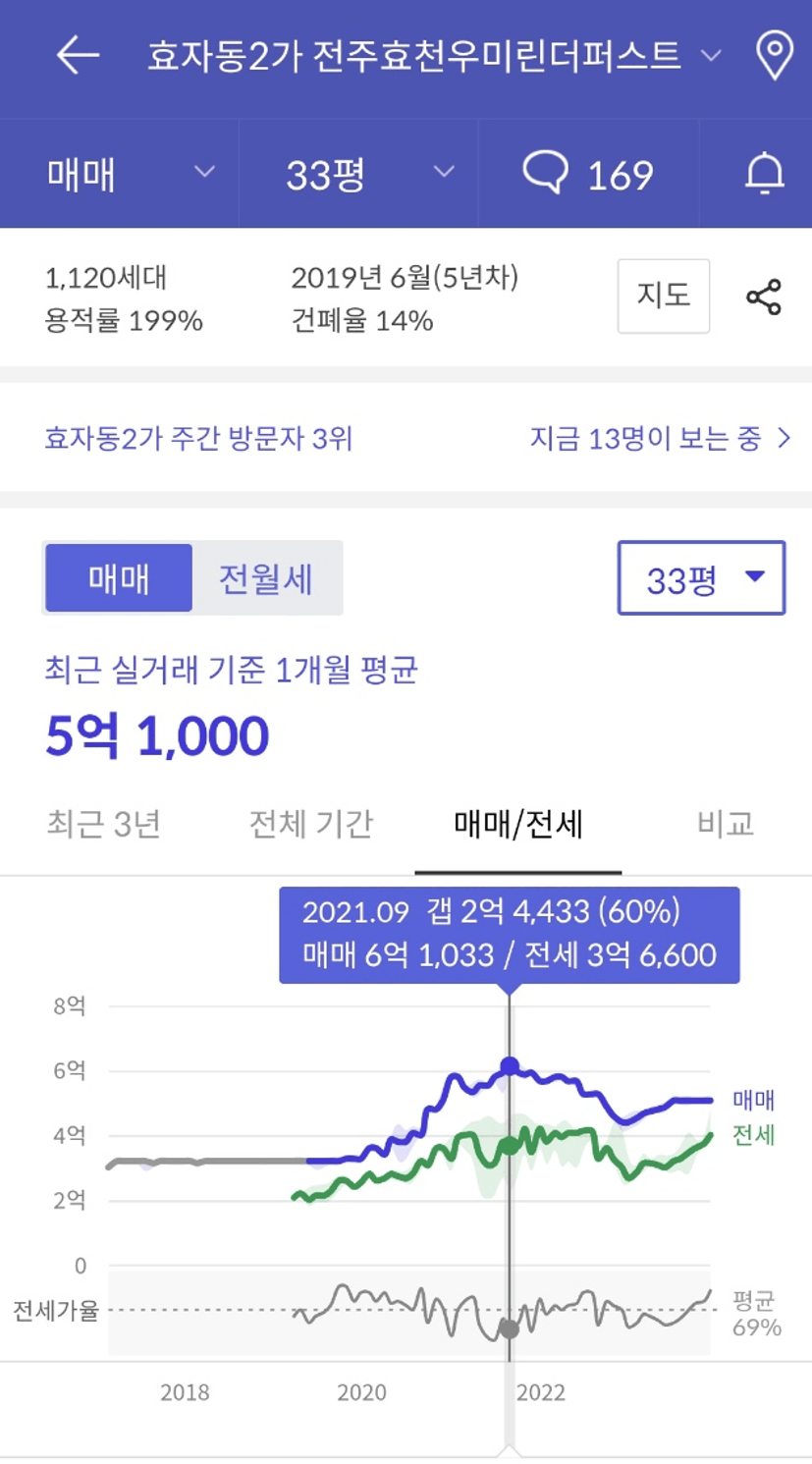Switch to the 비교 tab

726,824
